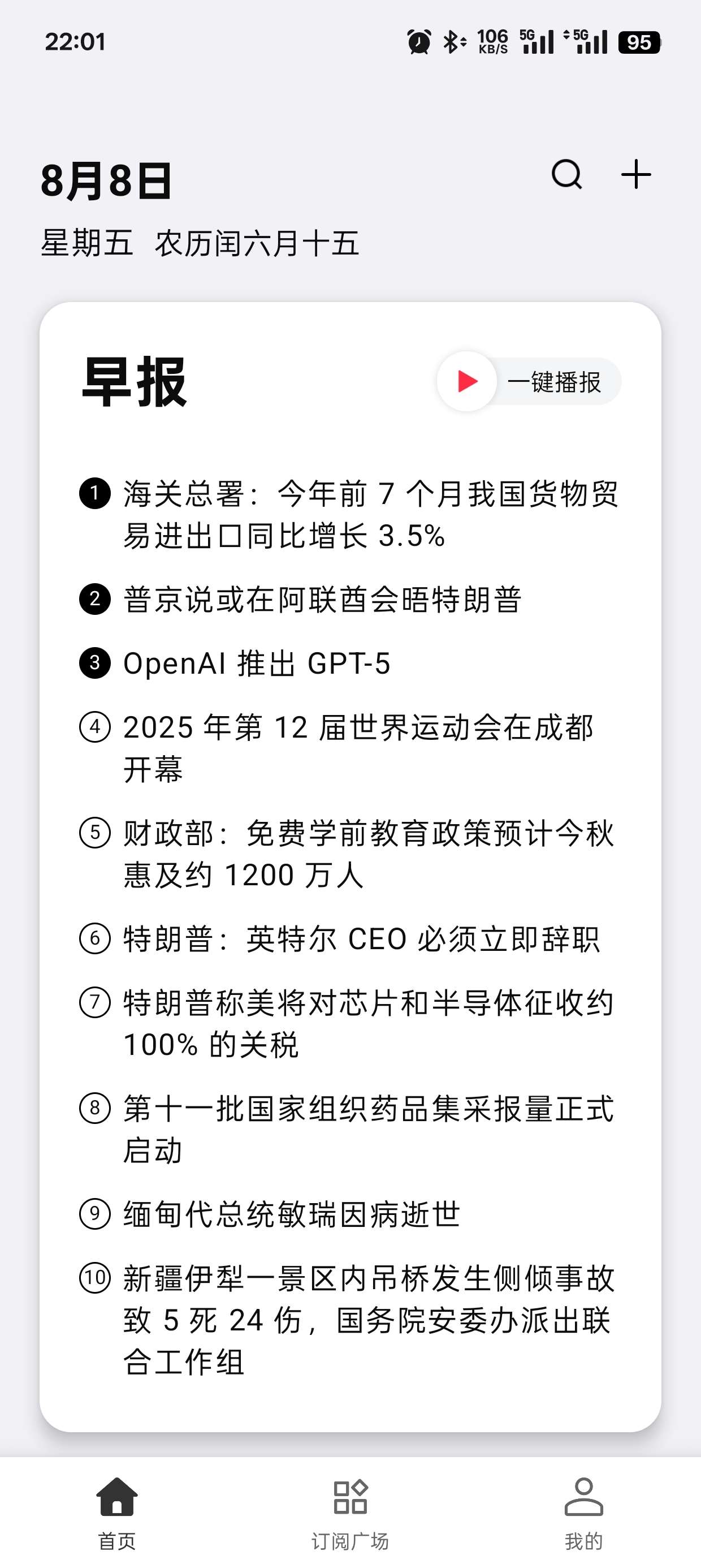The image size is (701, 1568).
Task: Tap the alarm clock icon in status bar
Action: pos(417,40)
